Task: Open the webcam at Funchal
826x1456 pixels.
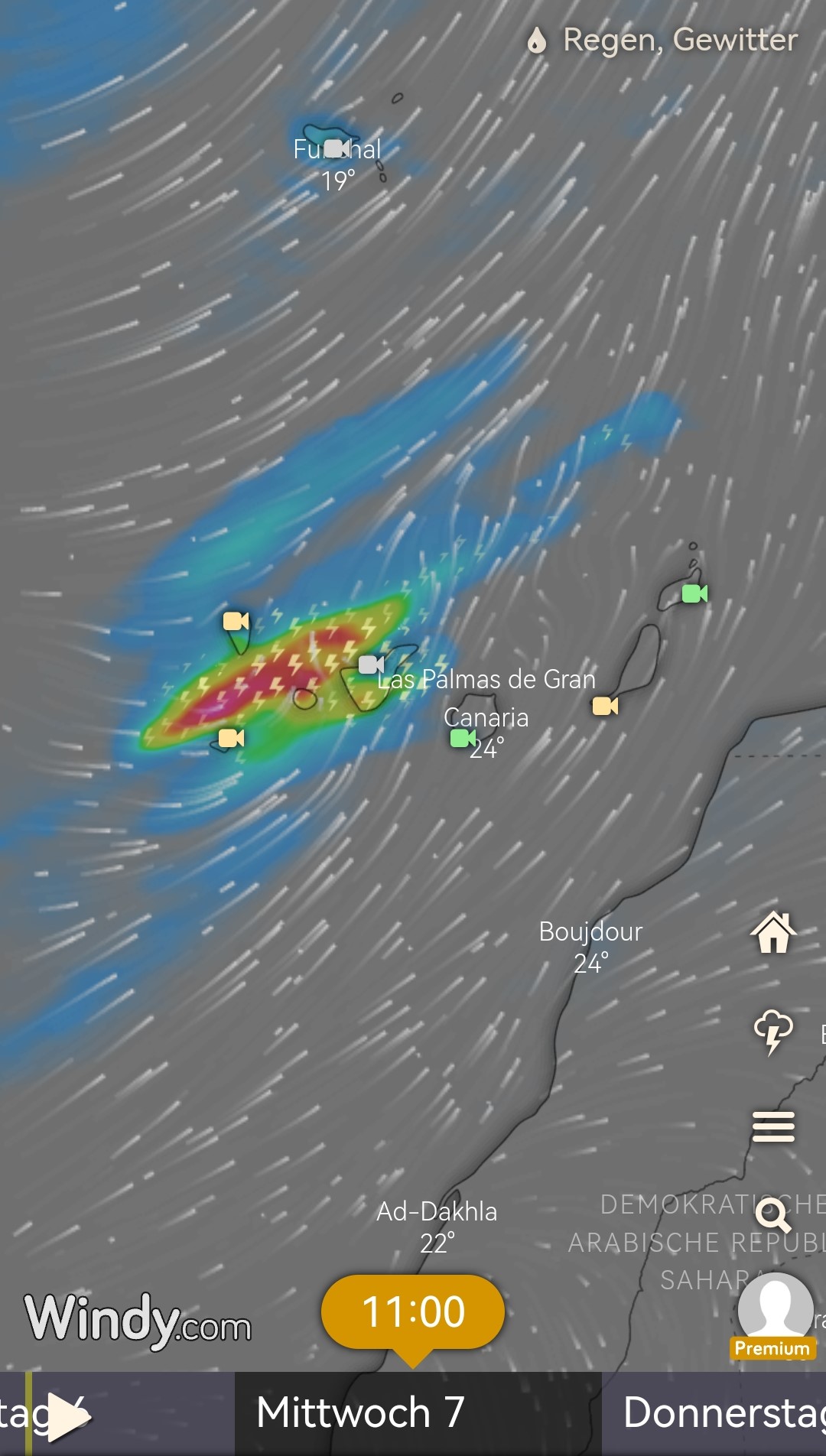Action: [337, 148]
